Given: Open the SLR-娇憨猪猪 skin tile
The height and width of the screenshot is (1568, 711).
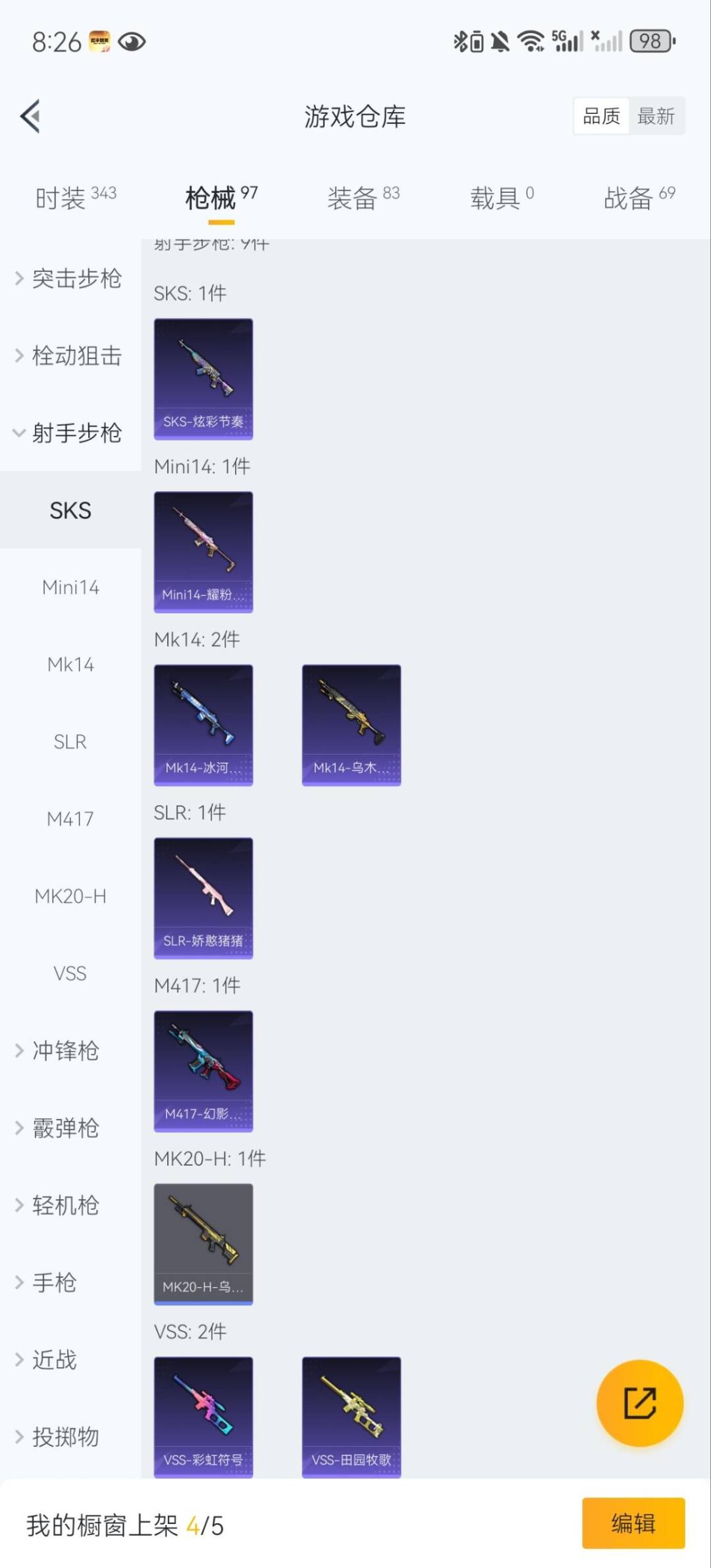Looking at the screenshot, I should (x=203, y=898).
